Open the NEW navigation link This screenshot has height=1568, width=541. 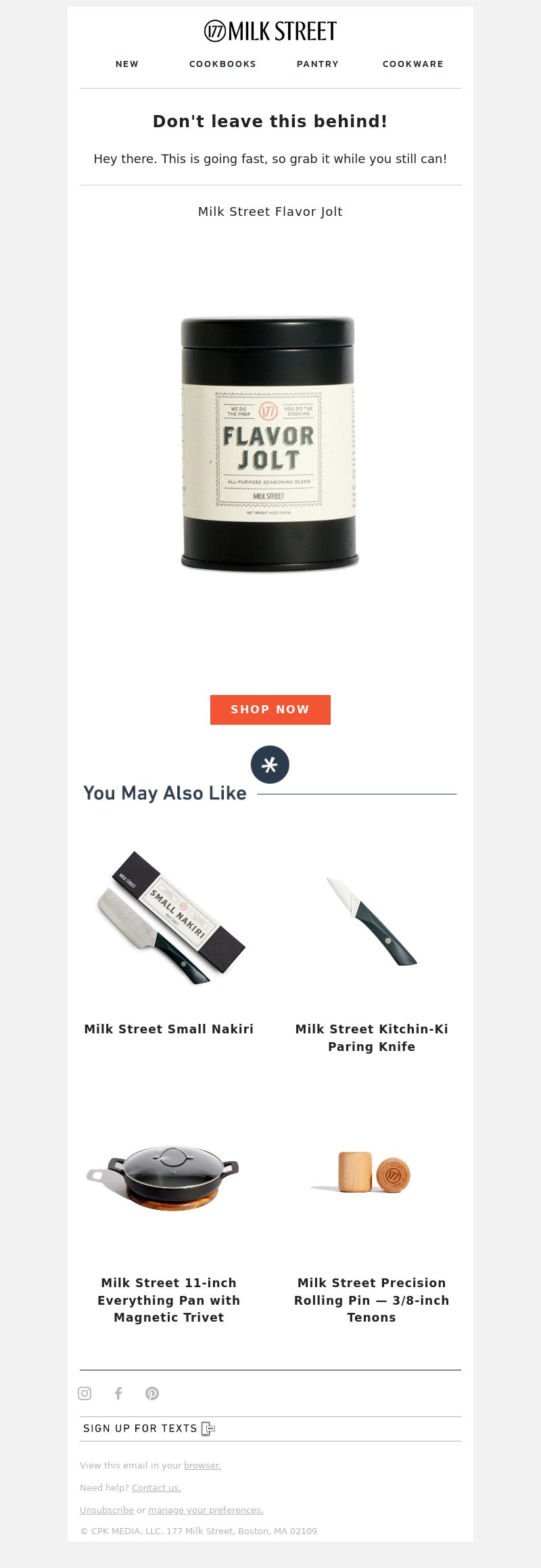[x=127, y=64]
